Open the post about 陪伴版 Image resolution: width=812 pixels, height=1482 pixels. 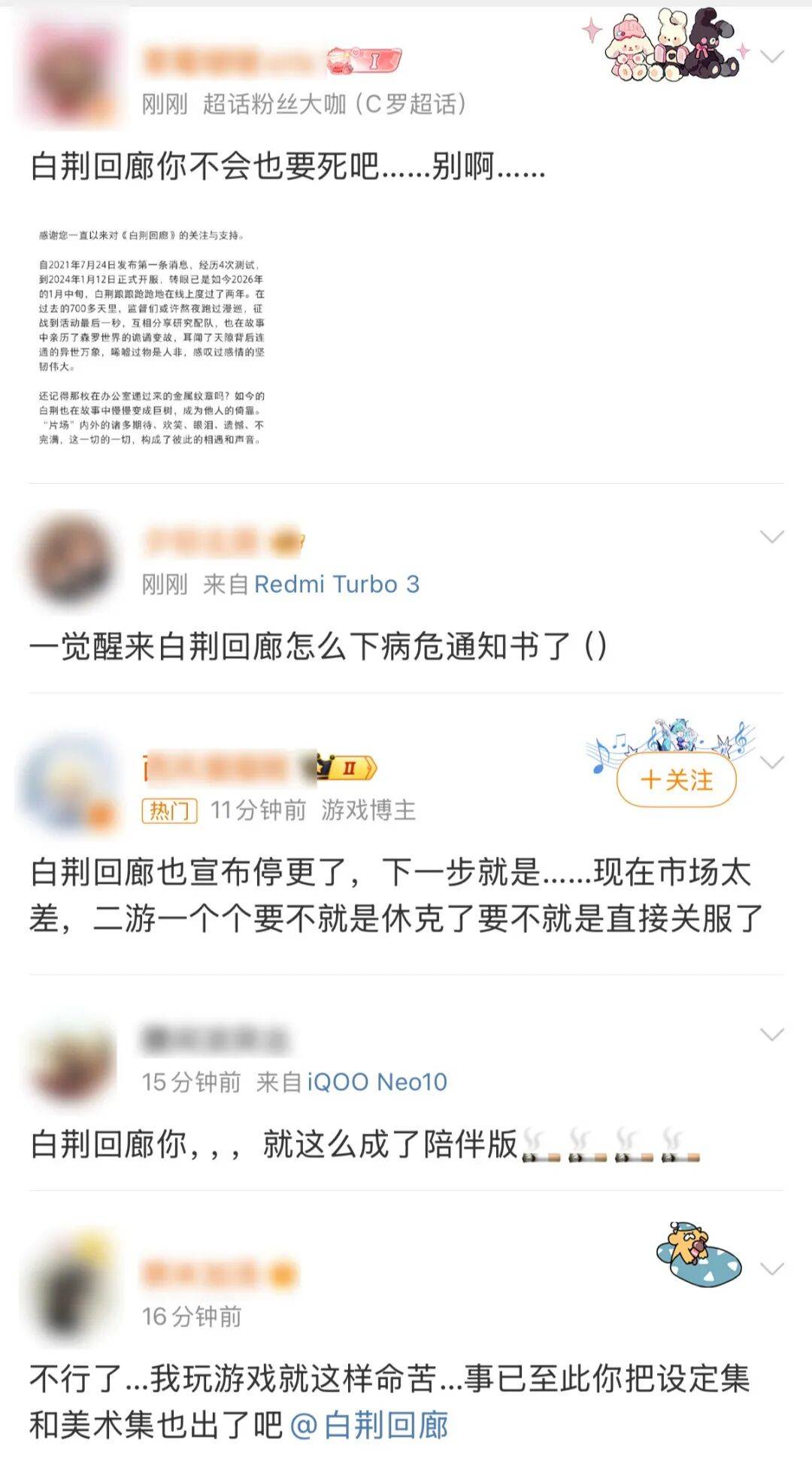pyautogui.click(x=274, y=1145)
